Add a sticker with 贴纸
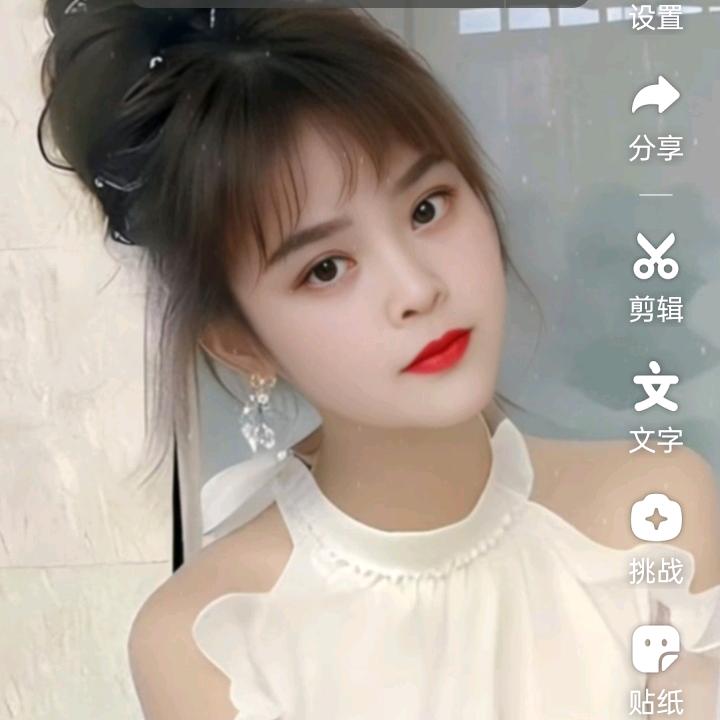Viewport: 720px width, 720px height. tap(656, 668)
